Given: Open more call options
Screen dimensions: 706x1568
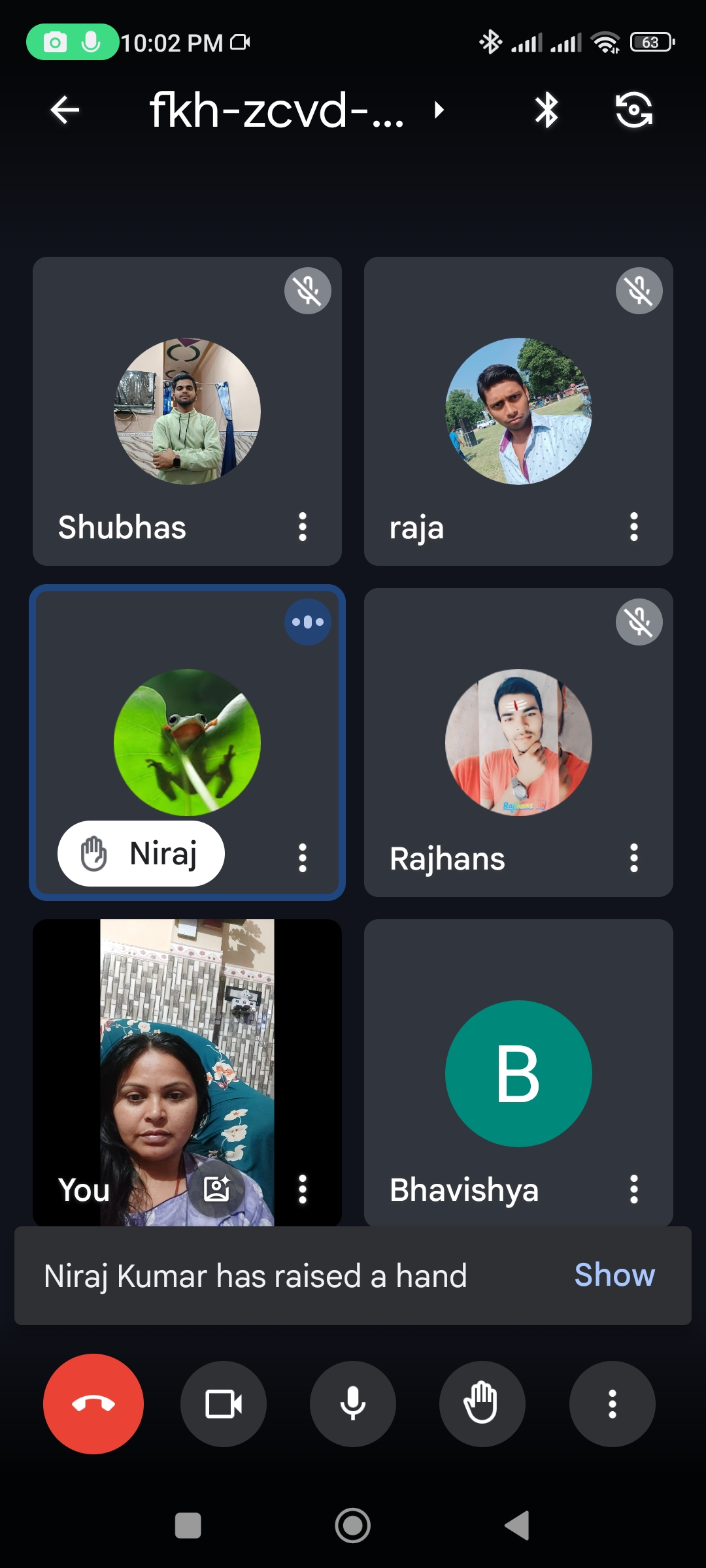Looking at the screenshot, I should pyautogui.click(x=613, y=1404).
